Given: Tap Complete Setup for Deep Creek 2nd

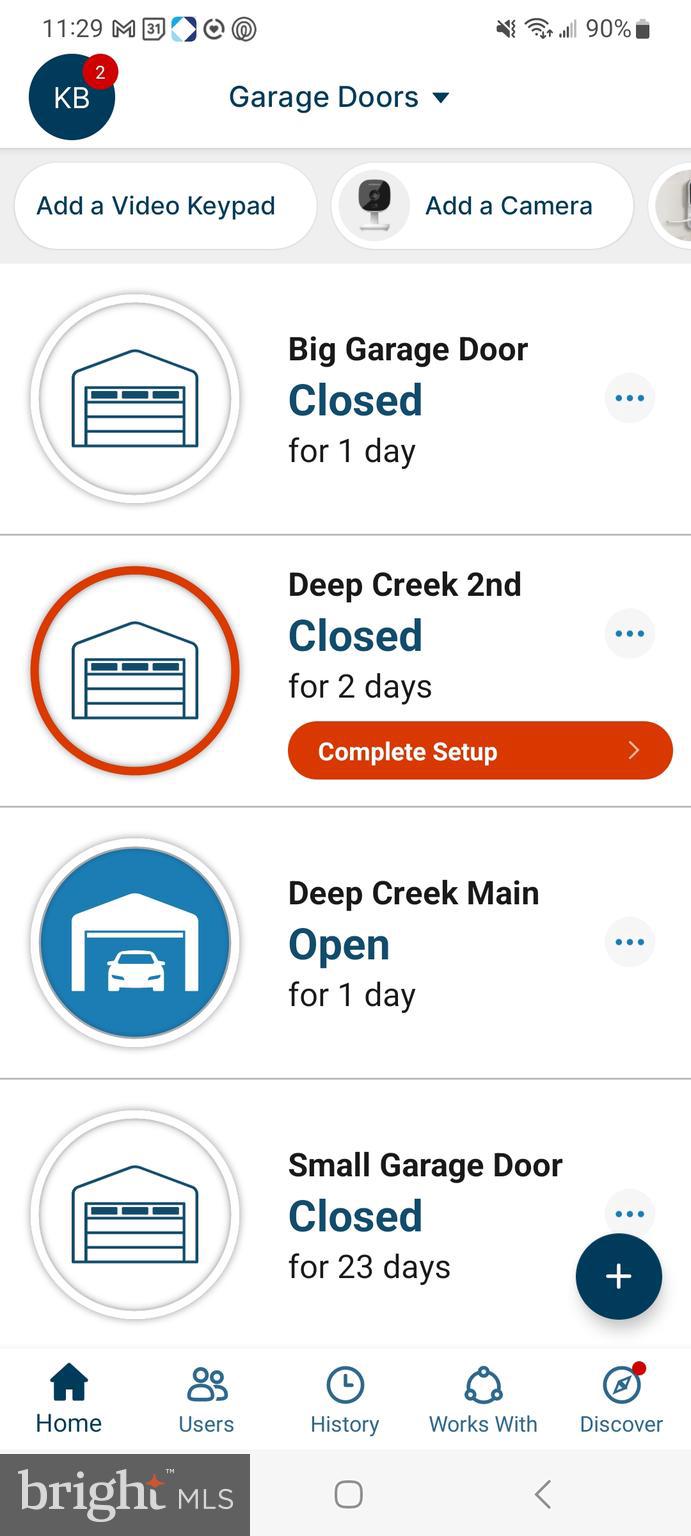Looking at the screenshot, I should coord(480,751).
